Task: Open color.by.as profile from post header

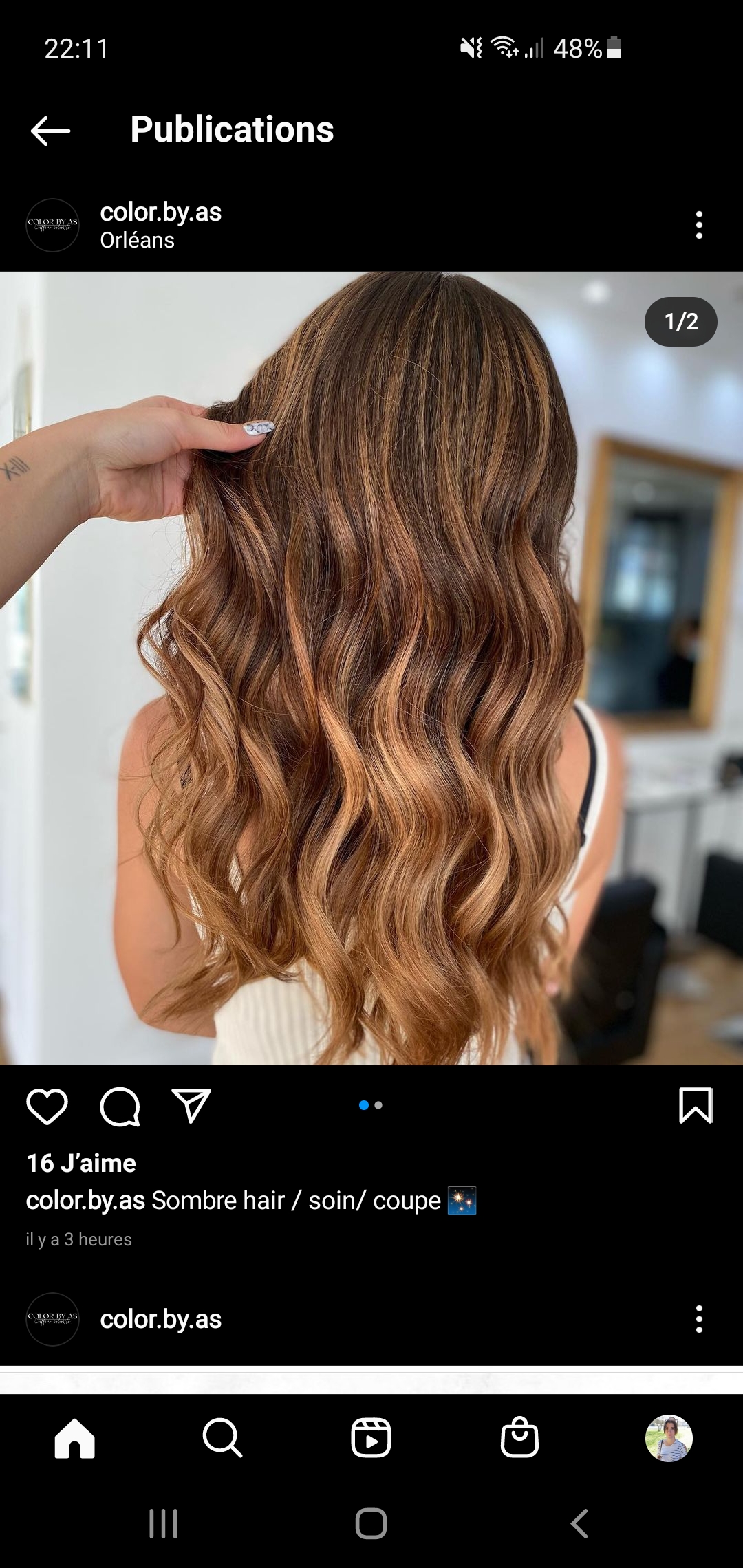Action: coord(160,212)
